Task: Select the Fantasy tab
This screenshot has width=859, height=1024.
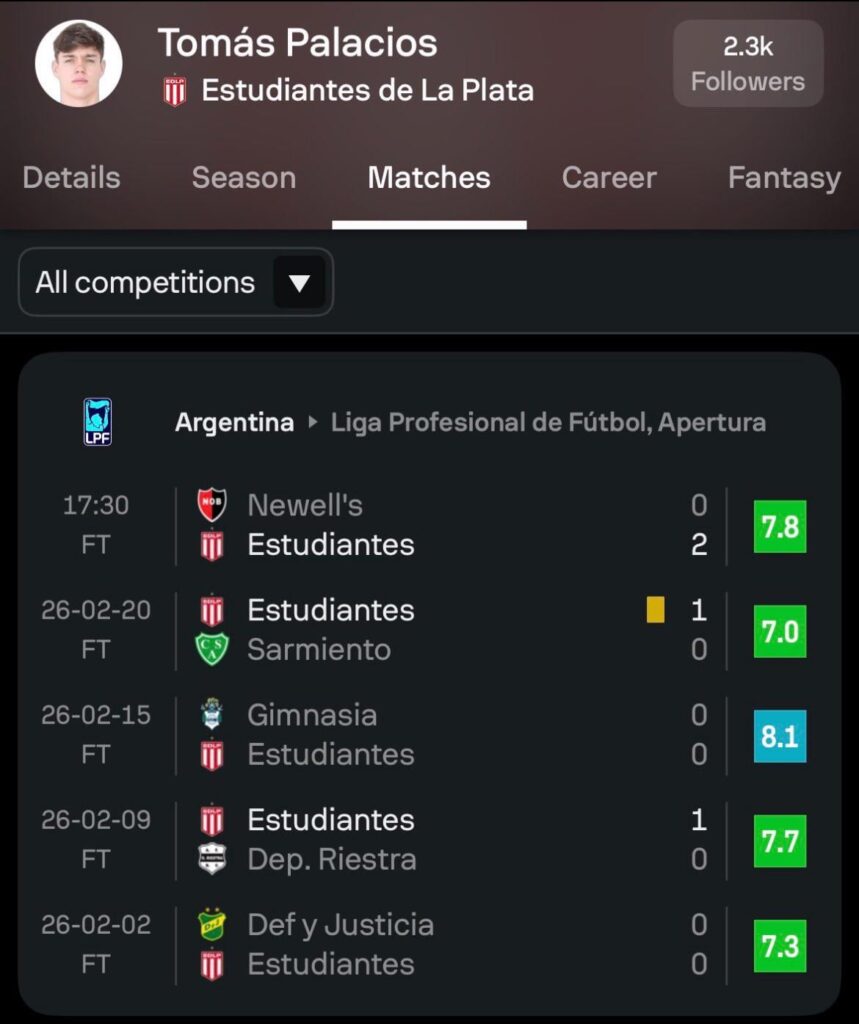Action: click(x=784, y=177)
